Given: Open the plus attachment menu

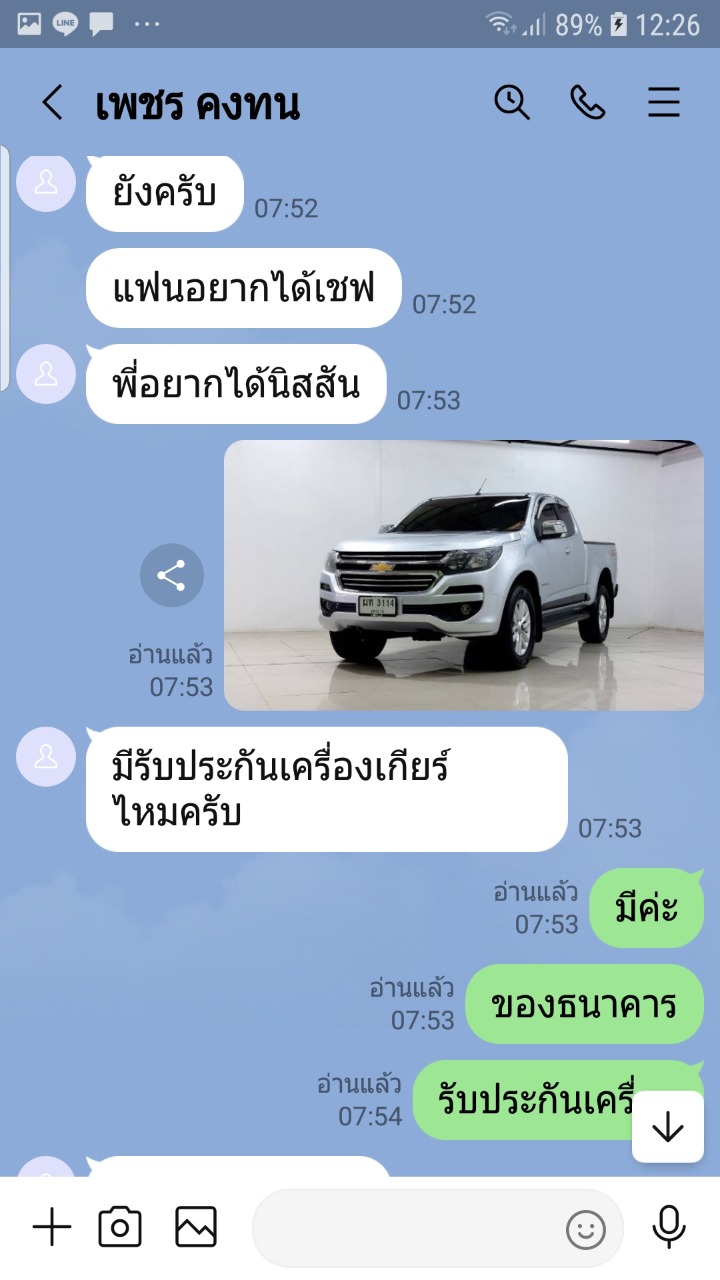Looking at the screenshot, I should [x=52, y=1227].
